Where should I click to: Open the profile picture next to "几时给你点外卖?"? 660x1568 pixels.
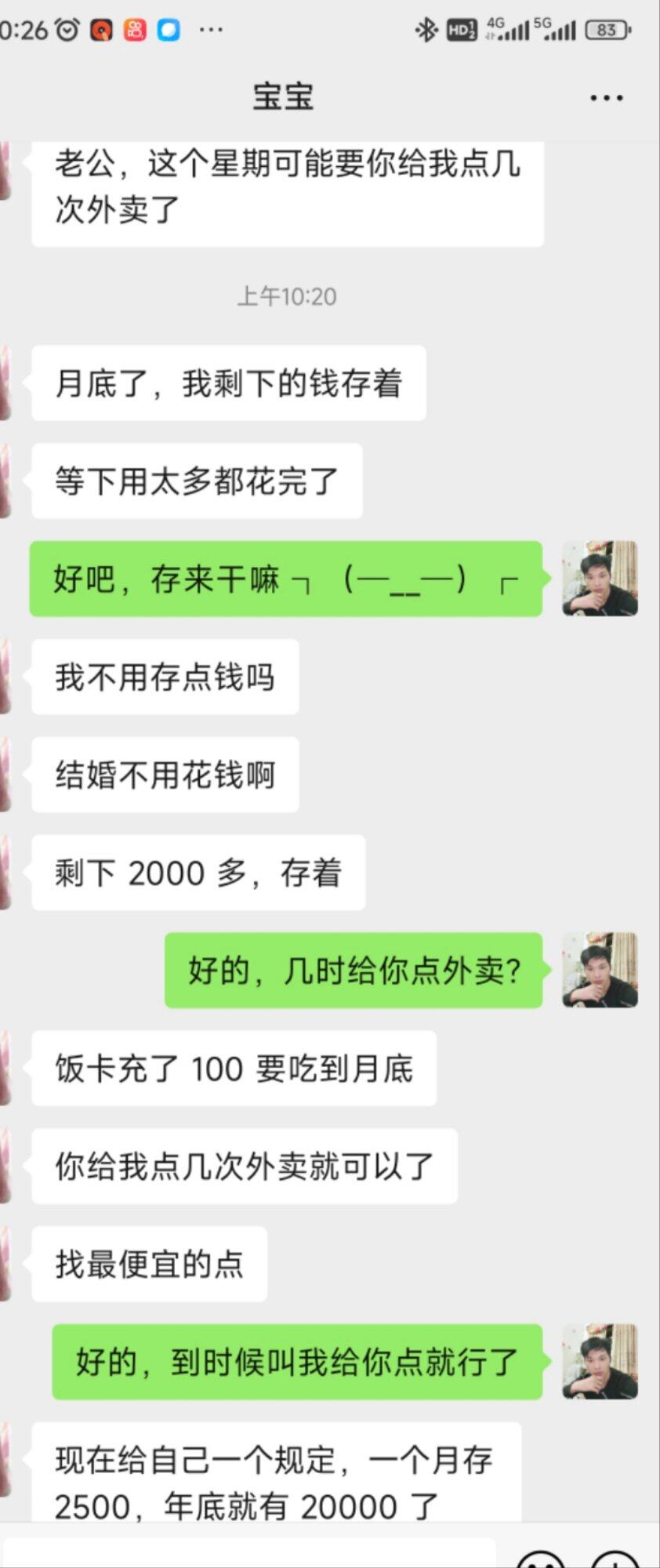point(600,970)
